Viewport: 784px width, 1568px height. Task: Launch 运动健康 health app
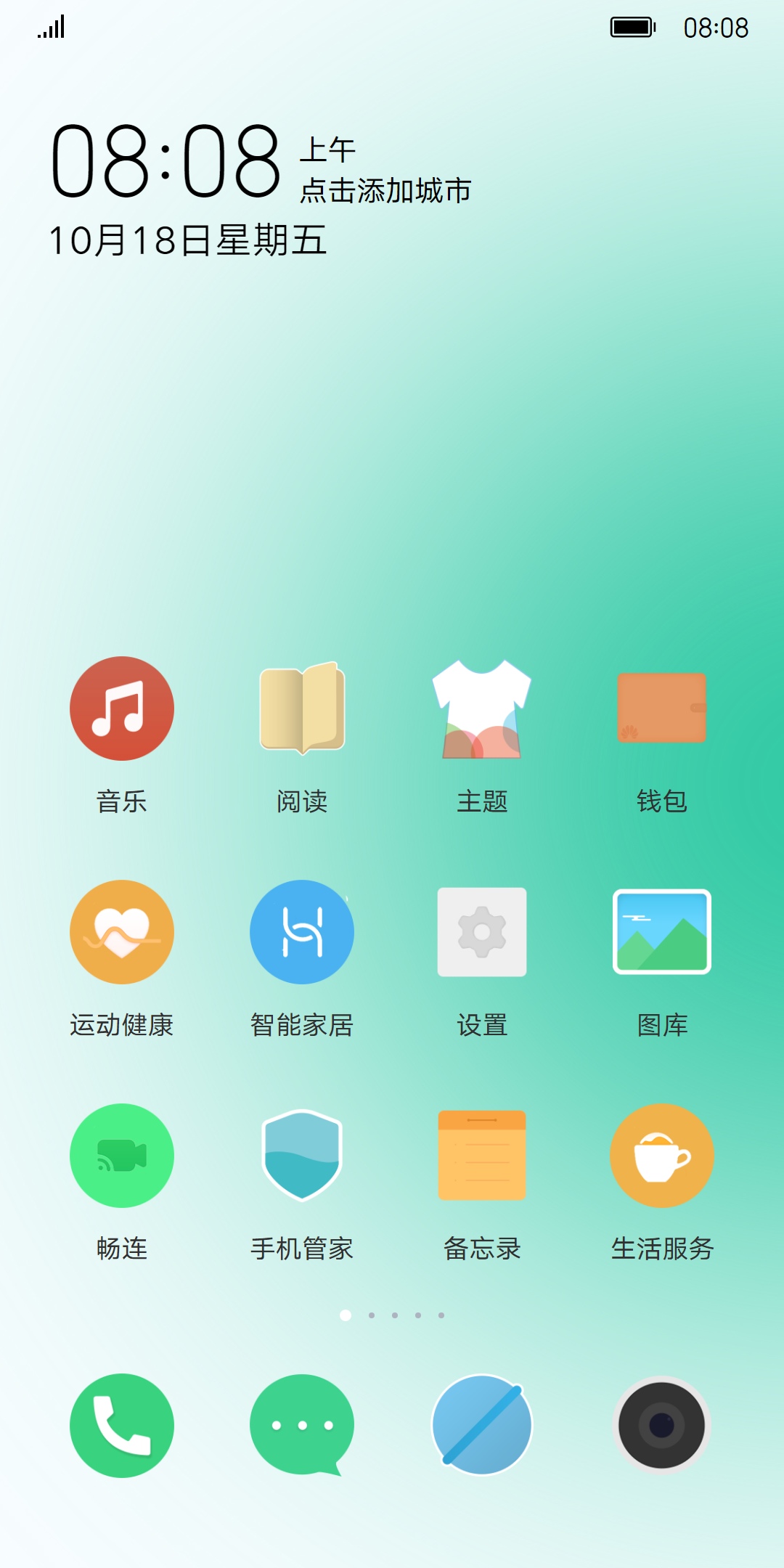[x=122, y=932]
